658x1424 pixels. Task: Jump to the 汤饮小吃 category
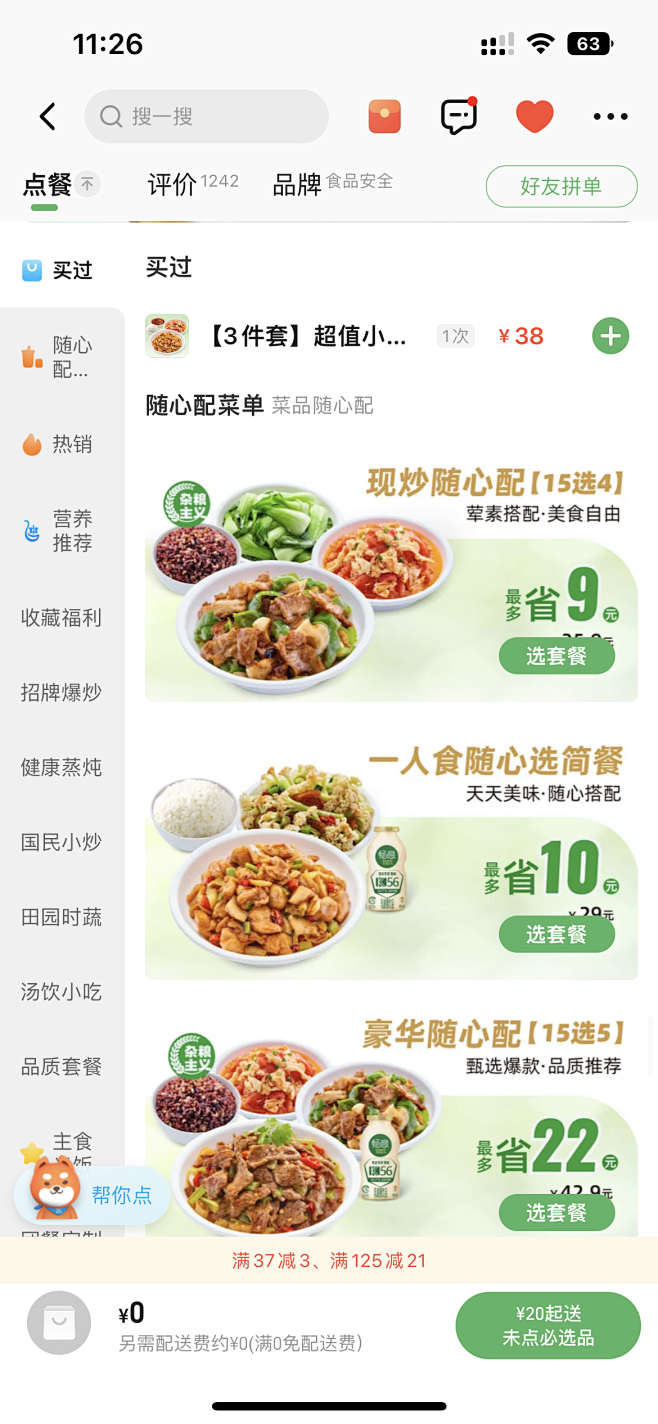[62, 992]
